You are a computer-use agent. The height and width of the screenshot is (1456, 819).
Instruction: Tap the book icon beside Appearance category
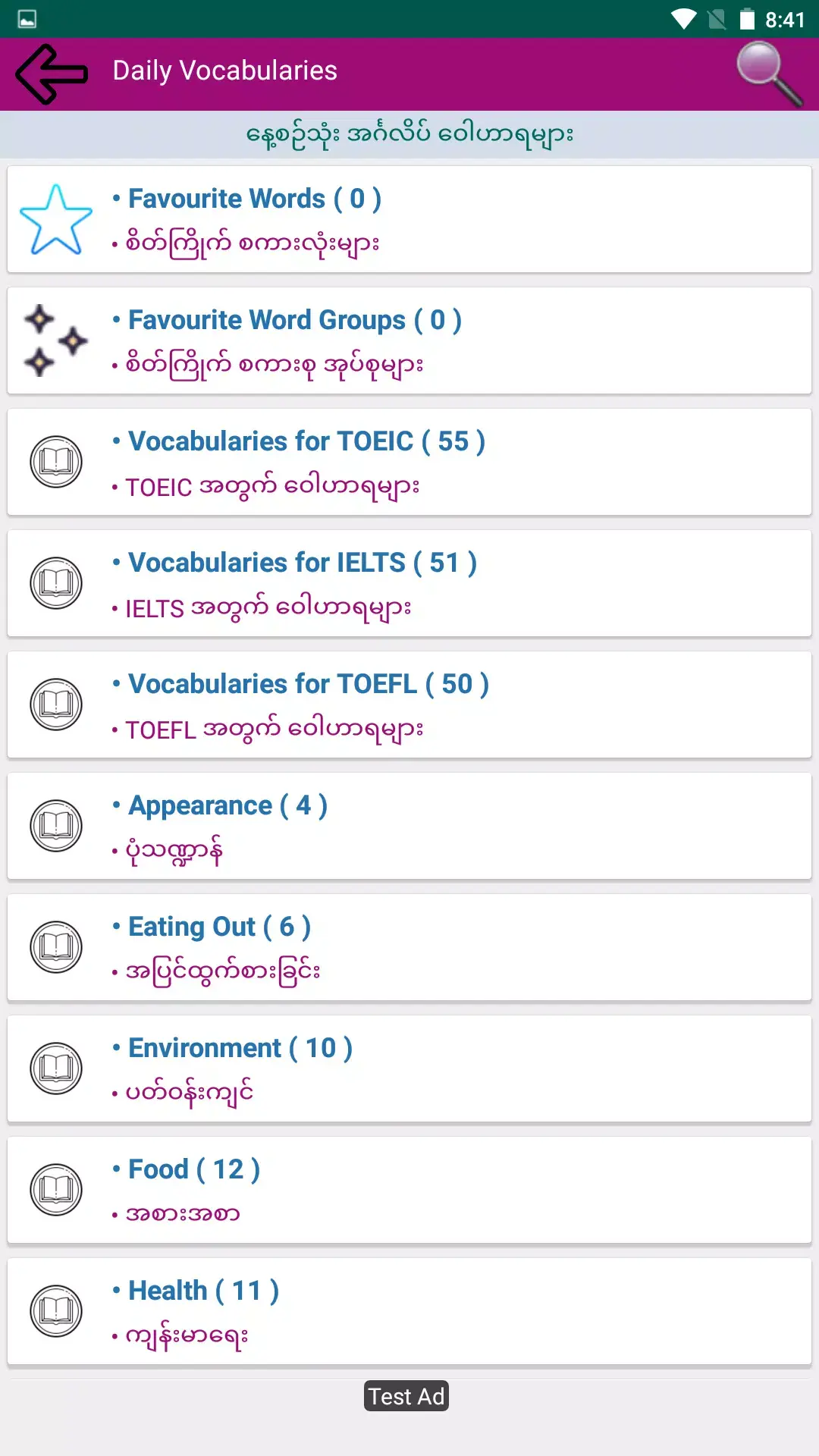pos(54,826)
